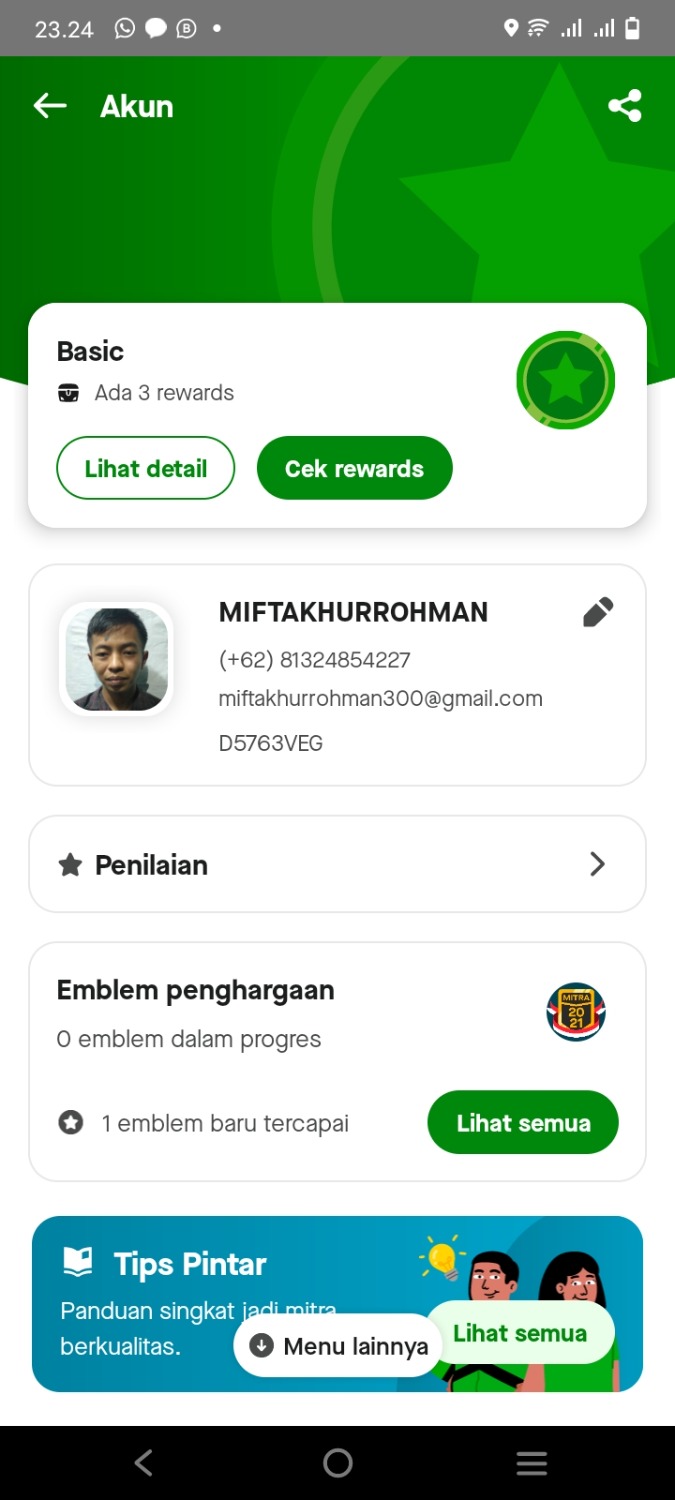Image resolution: width=675 pixels, height=1500 pixels.
Task: Tap the profile photo thumbnail
Action: [x=116, y=660]
